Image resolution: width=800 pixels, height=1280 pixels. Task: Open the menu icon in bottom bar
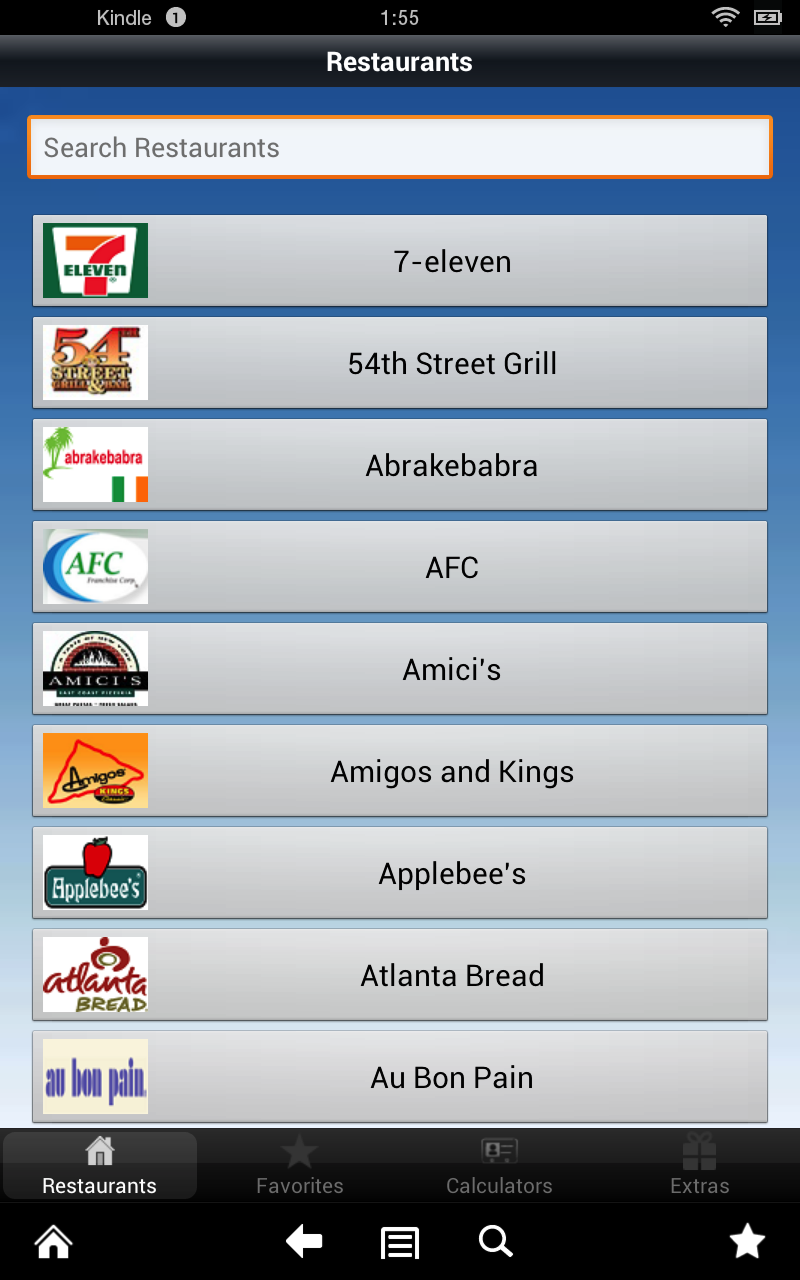click(x=399, y=1241)
